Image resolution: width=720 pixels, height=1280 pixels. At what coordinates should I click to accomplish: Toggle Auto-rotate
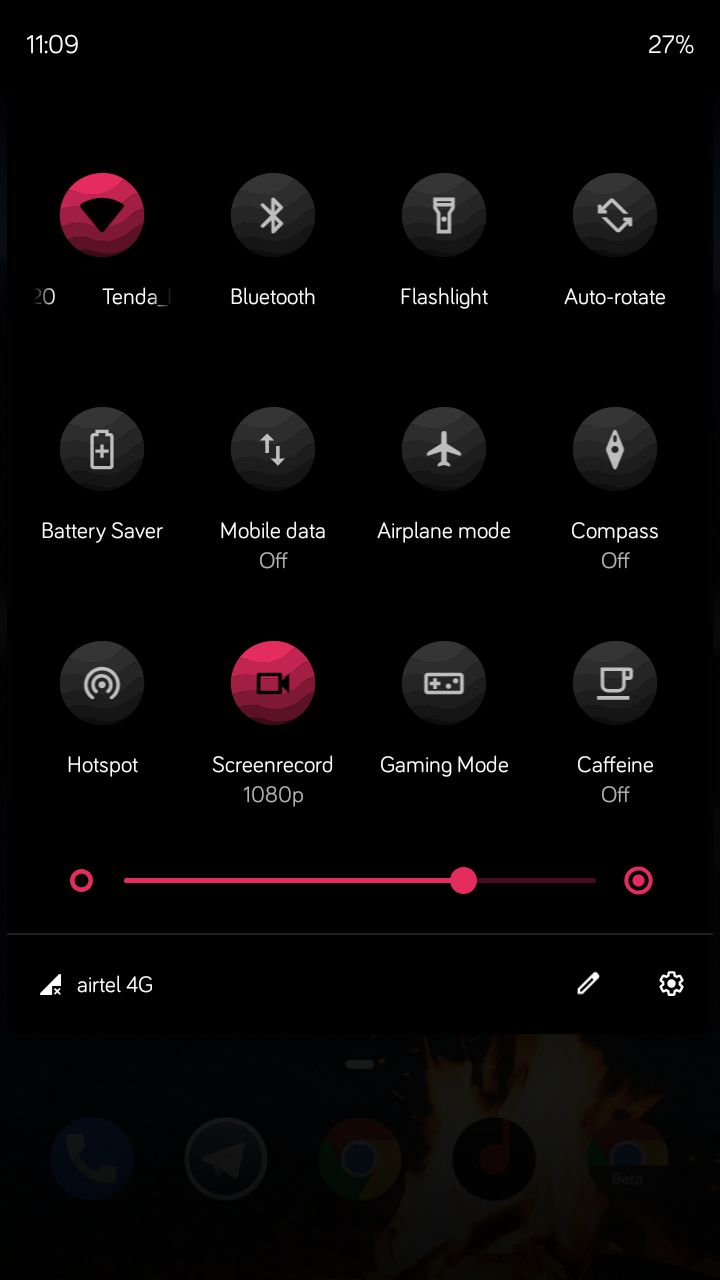tap(615, 215)
